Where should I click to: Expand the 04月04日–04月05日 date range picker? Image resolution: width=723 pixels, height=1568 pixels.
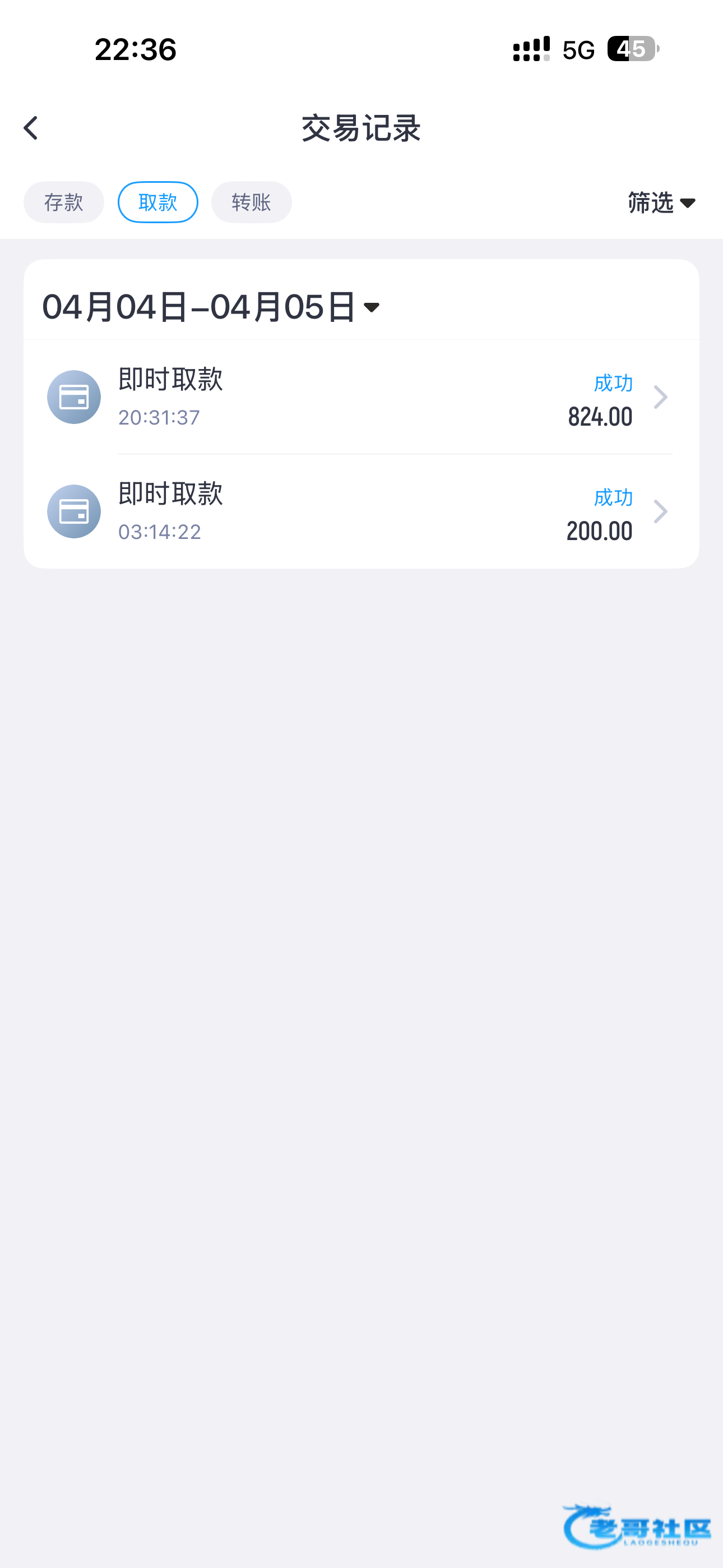click(x=211, y=307)
